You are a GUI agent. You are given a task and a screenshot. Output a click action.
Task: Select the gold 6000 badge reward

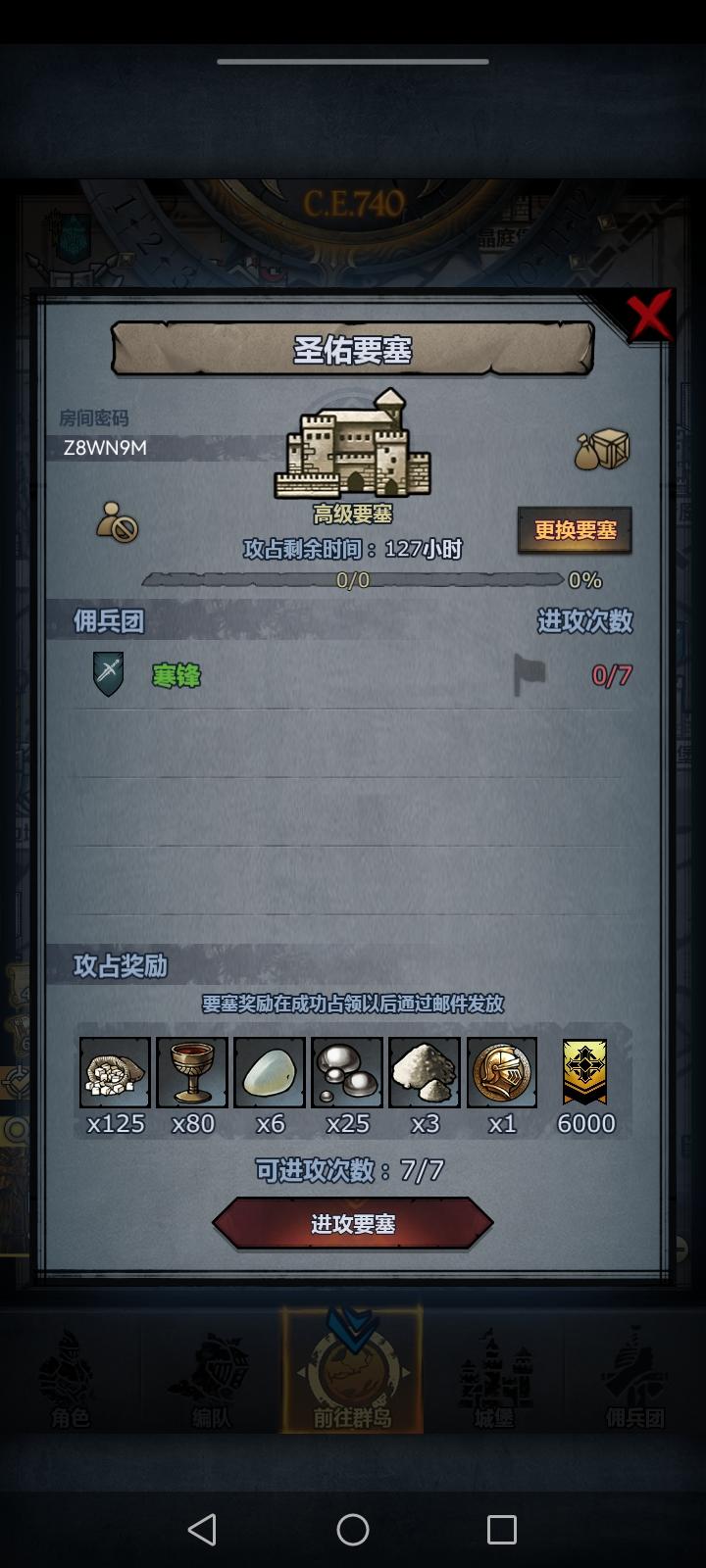(585, 1072)
